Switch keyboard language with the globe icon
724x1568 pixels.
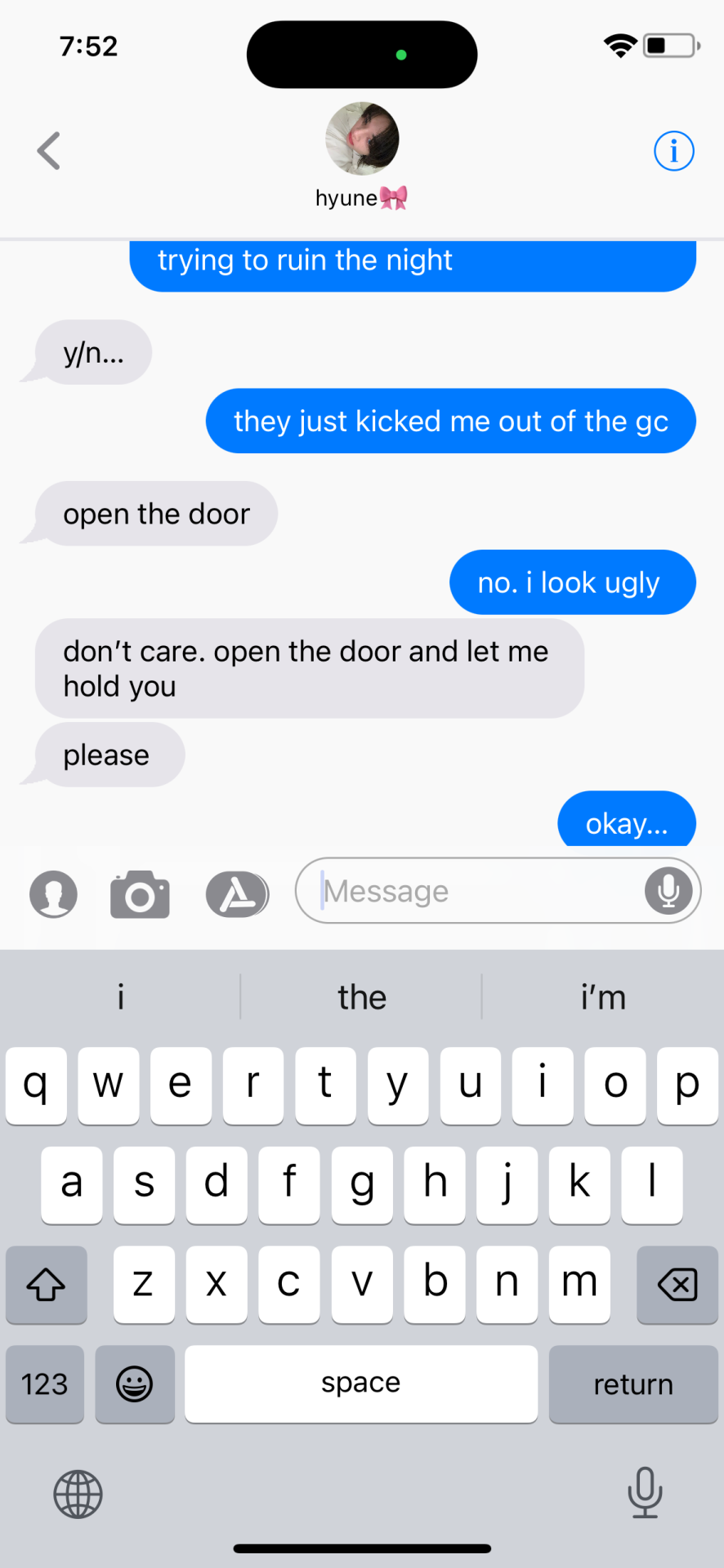pos(78,1494)
